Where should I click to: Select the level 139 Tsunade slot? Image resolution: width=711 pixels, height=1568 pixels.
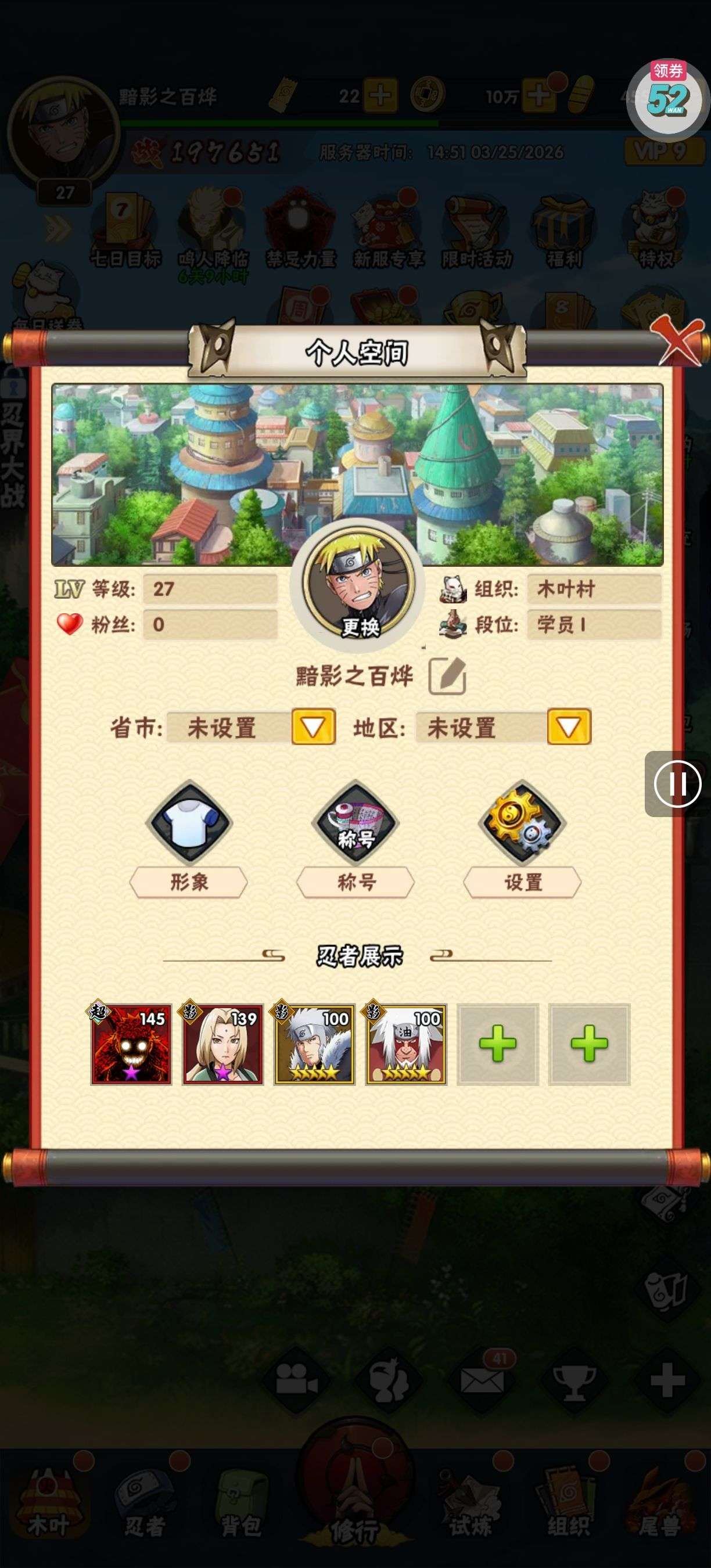[x=223, y=1044]
